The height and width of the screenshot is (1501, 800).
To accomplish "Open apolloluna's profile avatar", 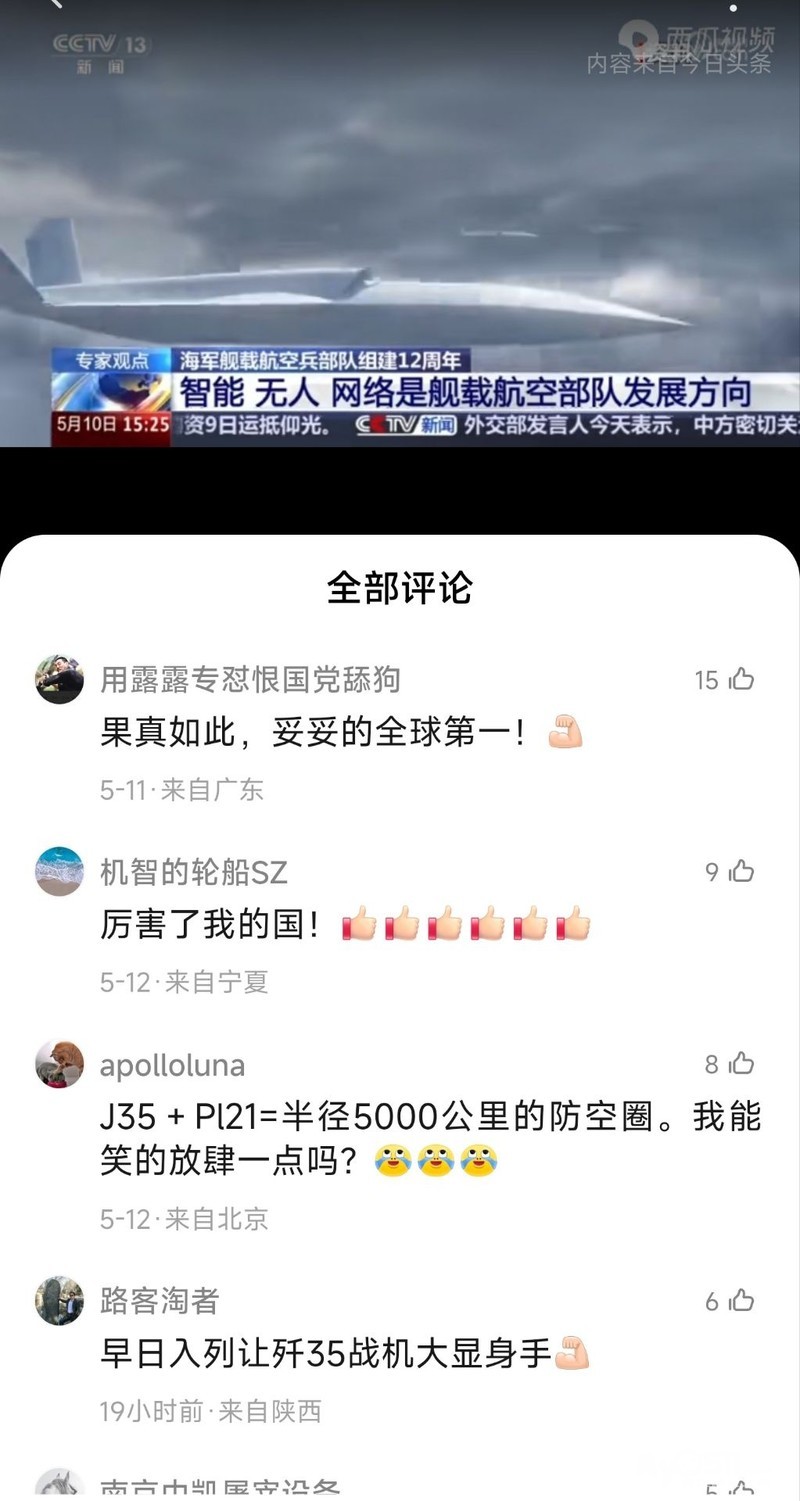I will 59,1064.
